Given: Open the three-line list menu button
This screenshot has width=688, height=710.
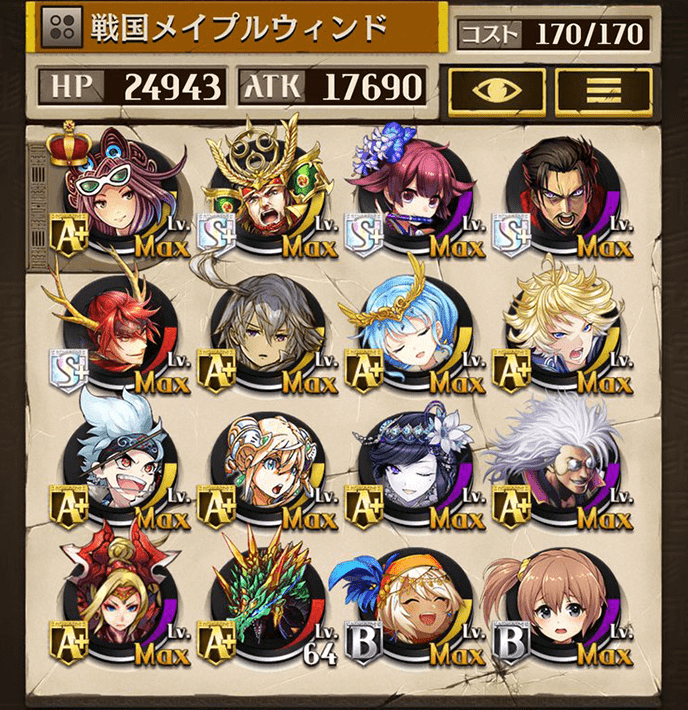Looking at the screenshot, I should pyautogui.click(x=603, y=89).
